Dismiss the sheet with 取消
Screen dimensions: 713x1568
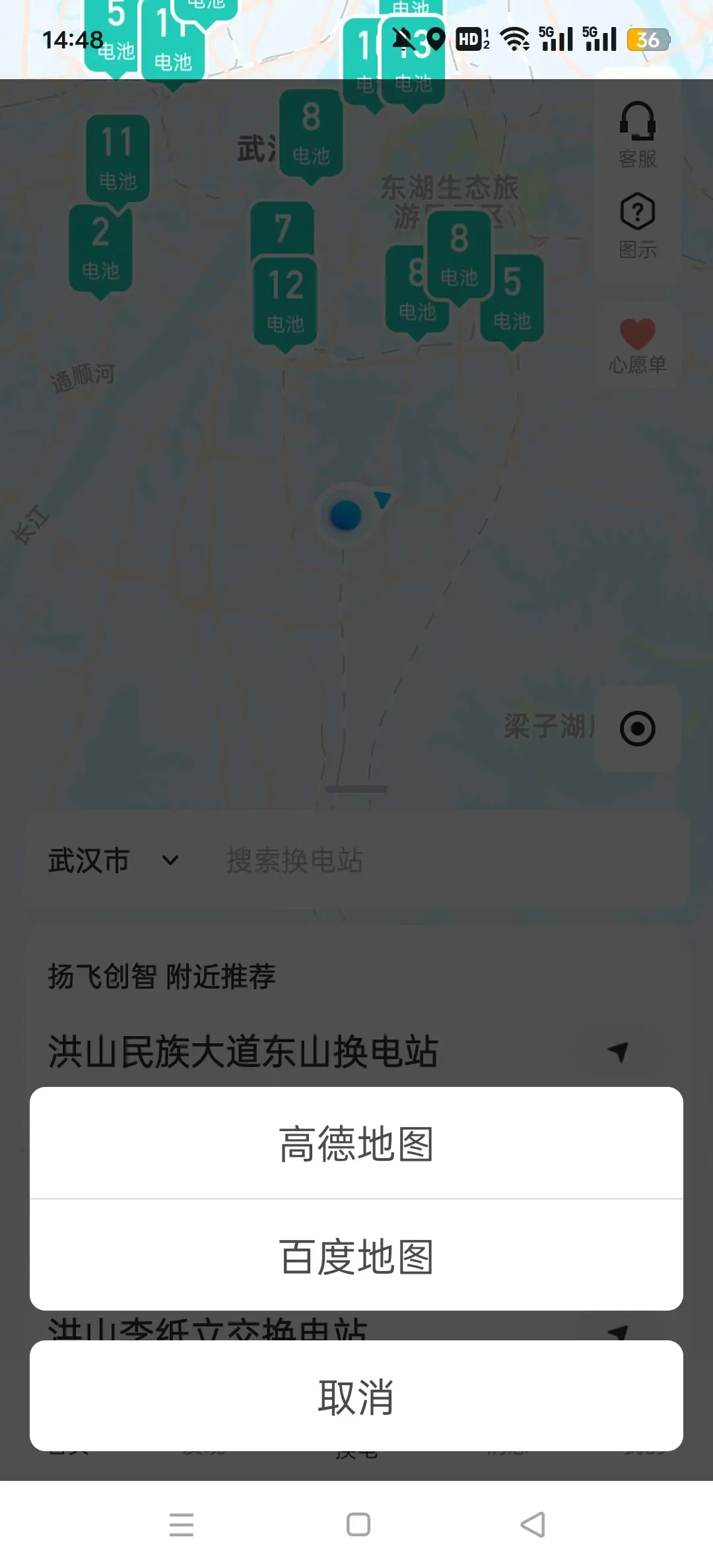[x=356, y=1396]
